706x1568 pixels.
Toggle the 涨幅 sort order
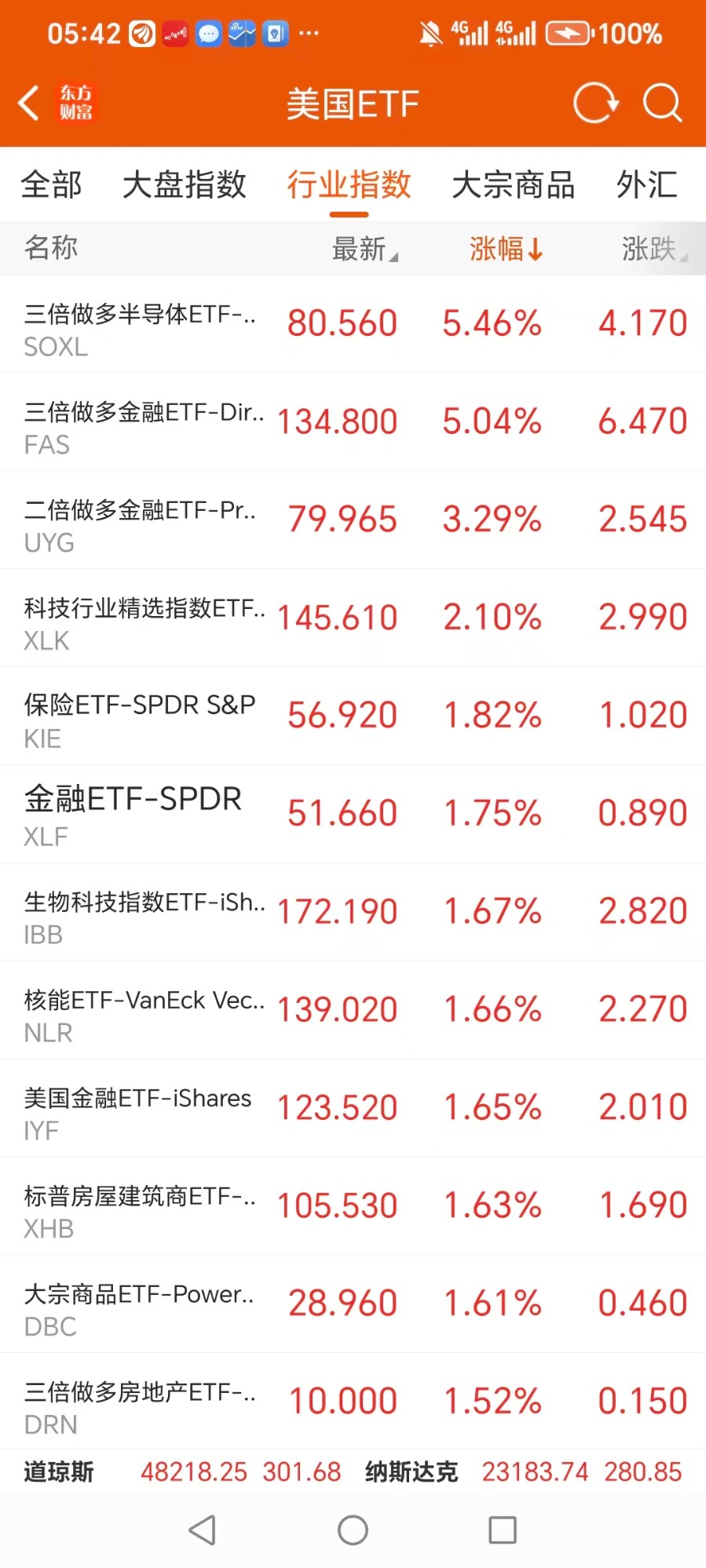click(x=506, y=249)
